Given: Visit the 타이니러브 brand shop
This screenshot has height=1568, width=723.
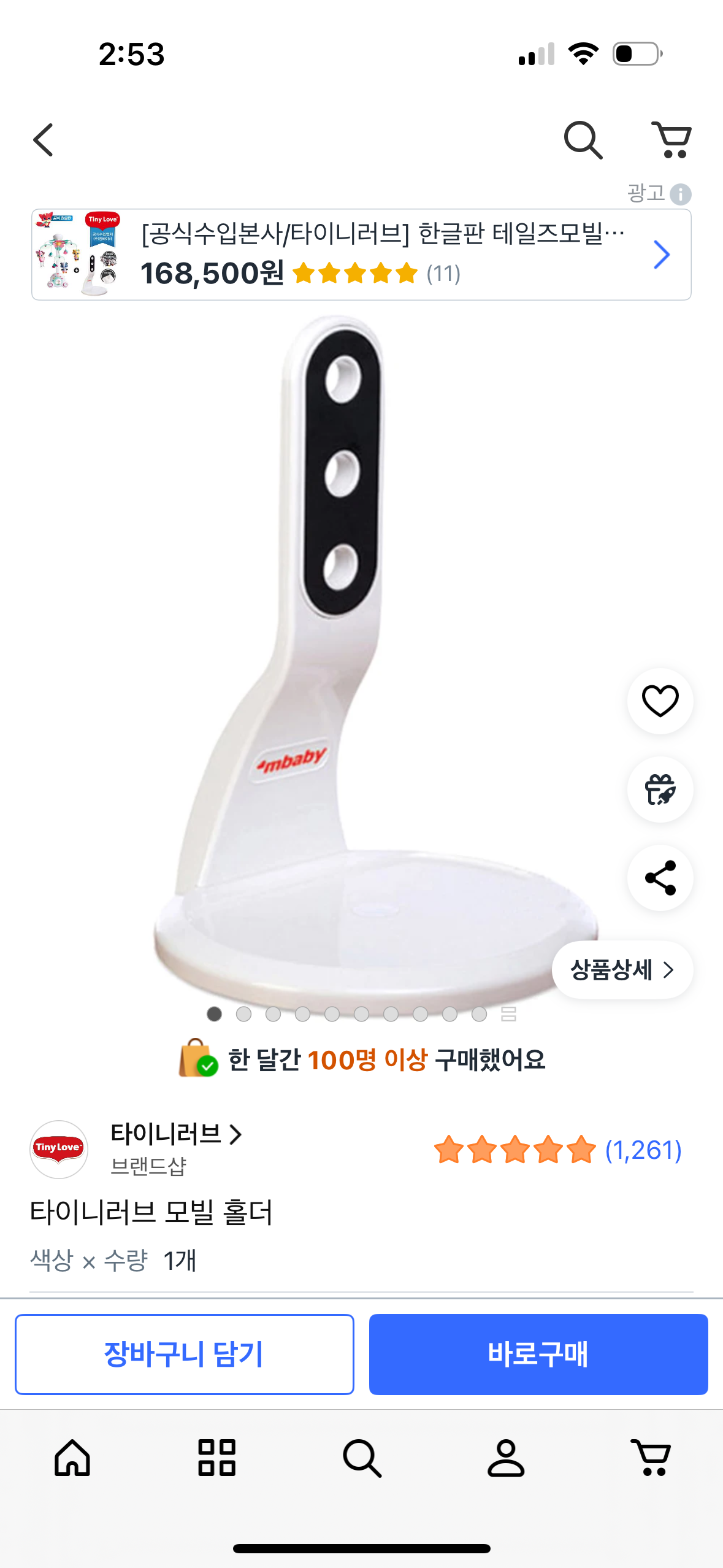Looking at the screenshot, I should click(x=175, y=1135).
